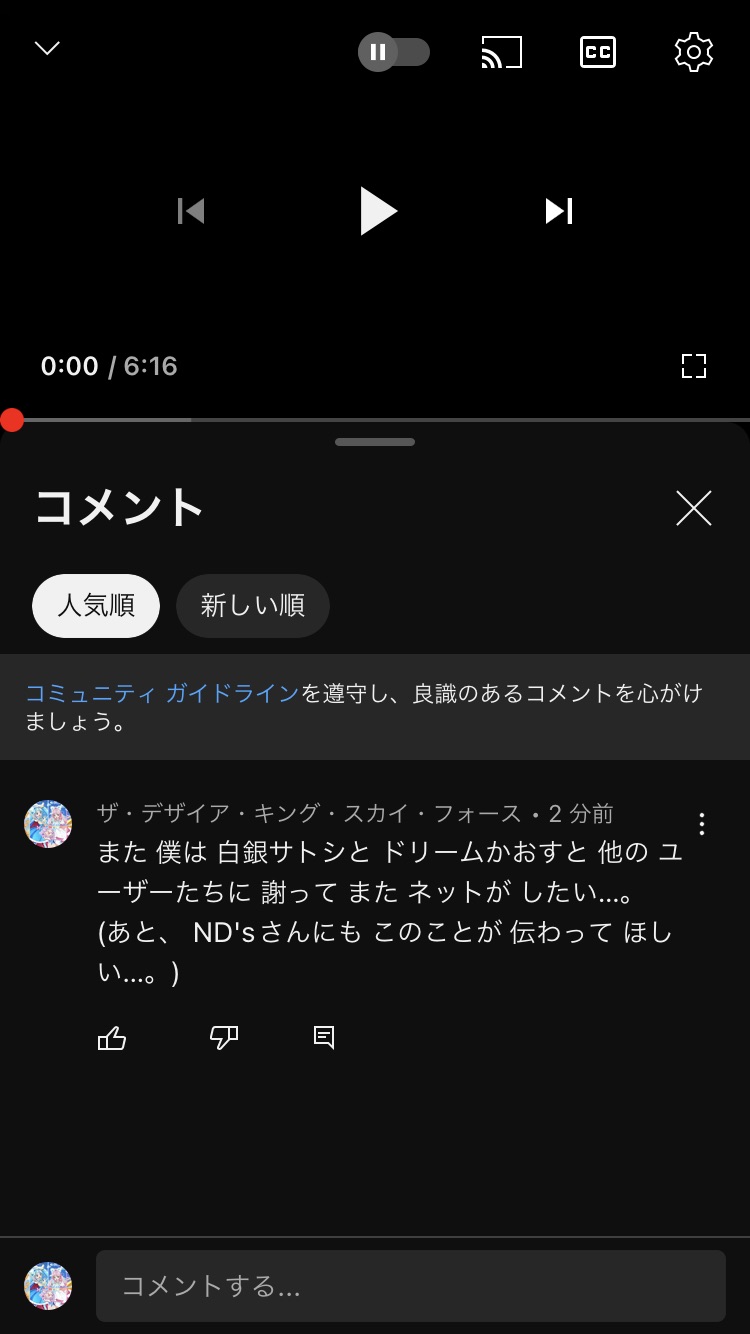Play the video
The height and width of the screenshot is (1334, 750).
tap(378, 211)
